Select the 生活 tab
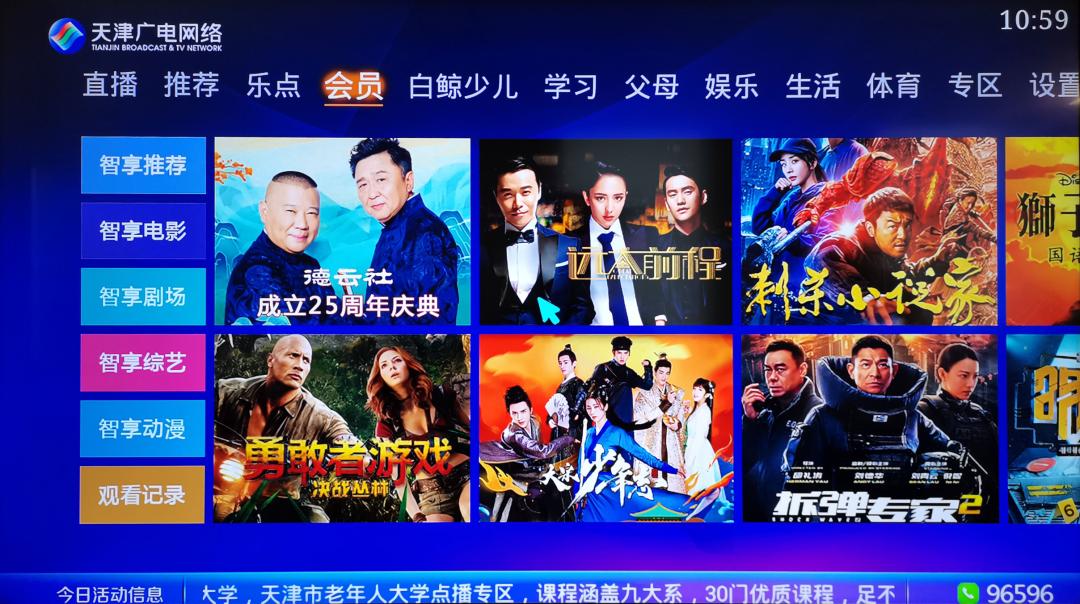 click(812, 86)
